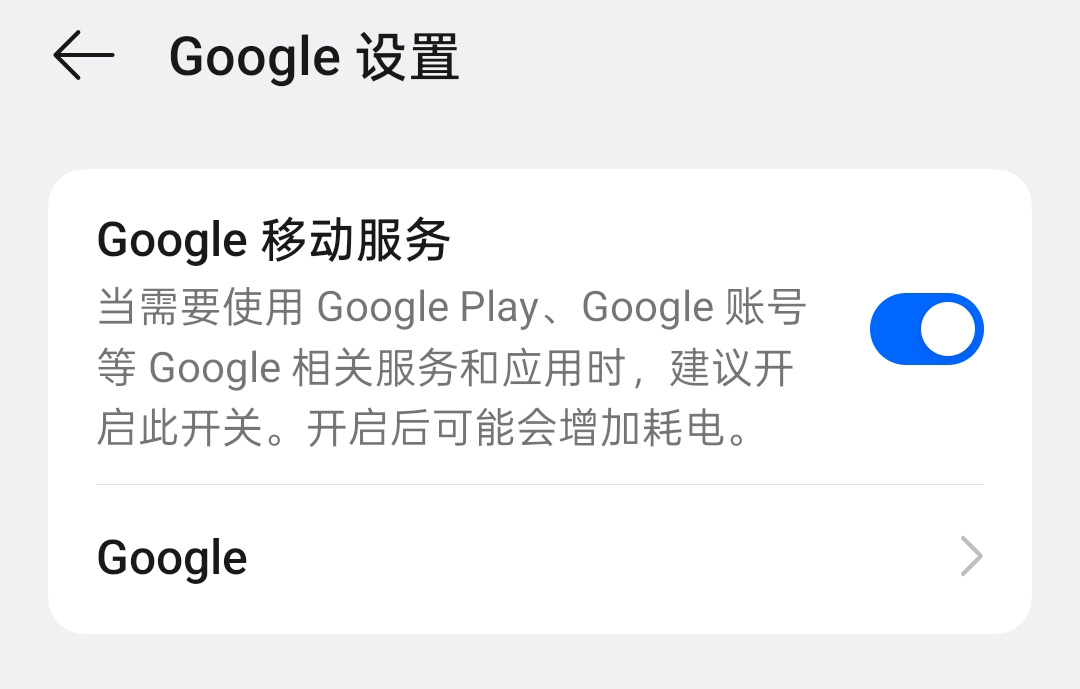1080x689 pixels.
Task: Turn off Google 移动服务 switch
Action: [926, 329]
